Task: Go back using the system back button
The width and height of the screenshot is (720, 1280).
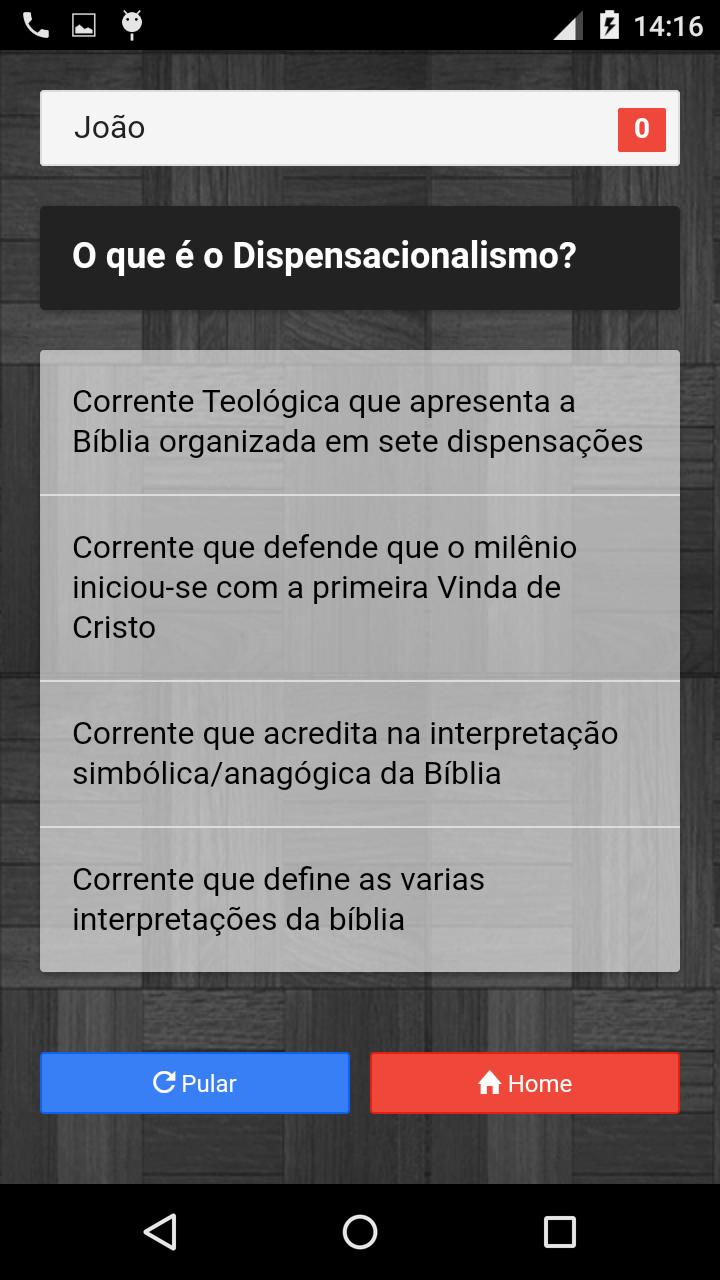Action: [160, 1232]
